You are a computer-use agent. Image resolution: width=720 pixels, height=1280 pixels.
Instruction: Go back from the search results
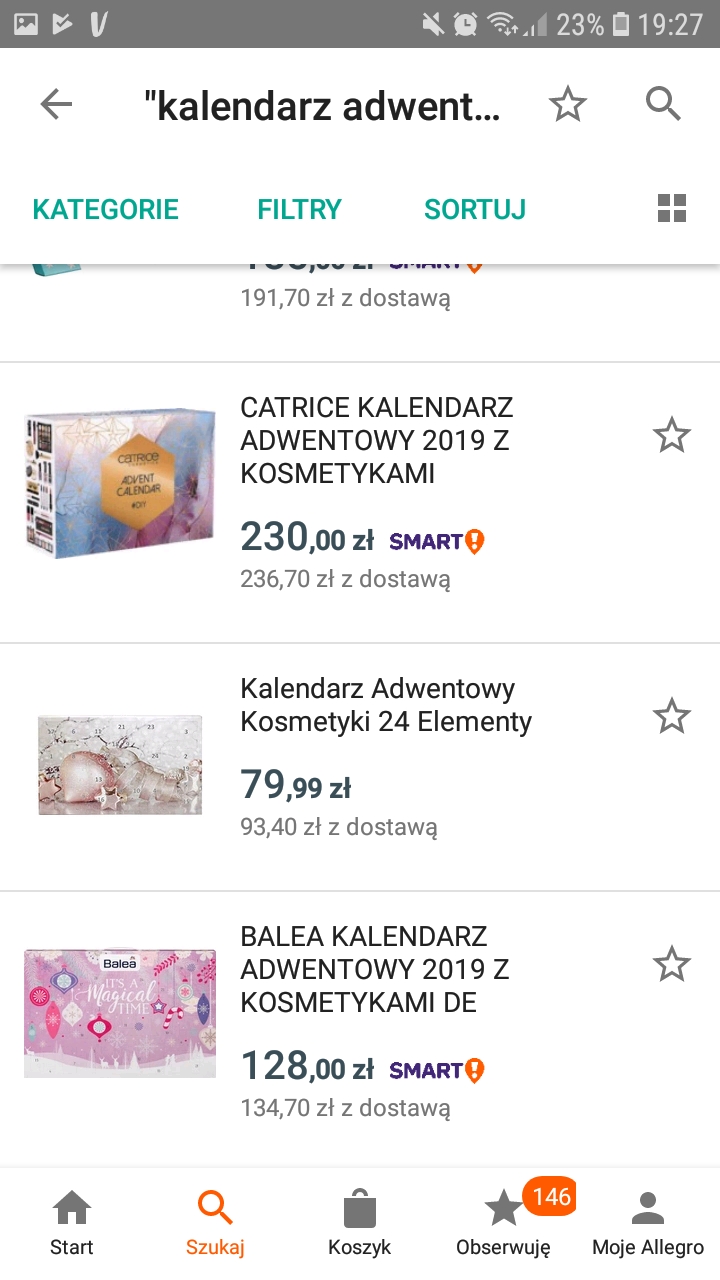[56, 104]
